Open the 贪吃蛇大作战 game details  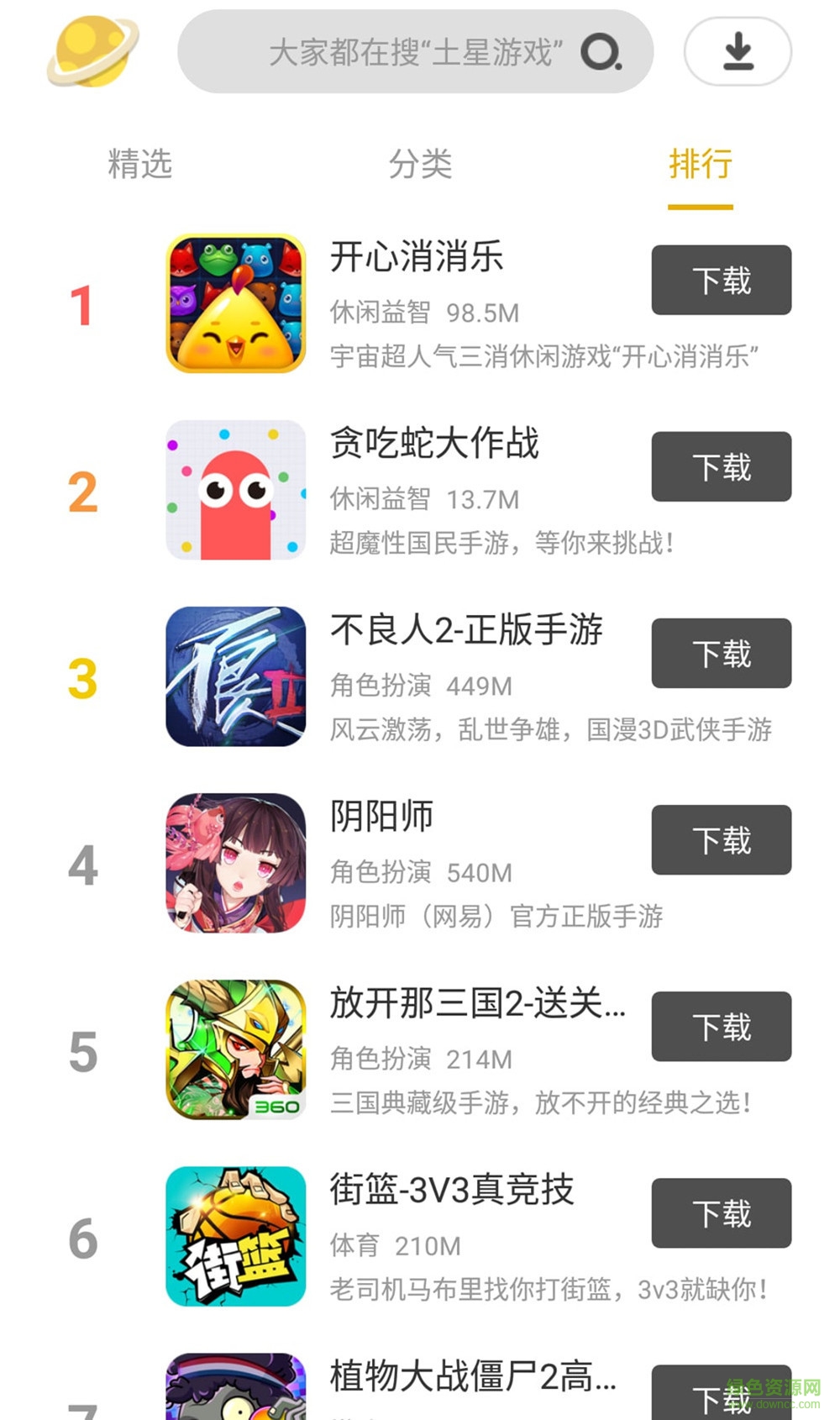pos(433,444)
